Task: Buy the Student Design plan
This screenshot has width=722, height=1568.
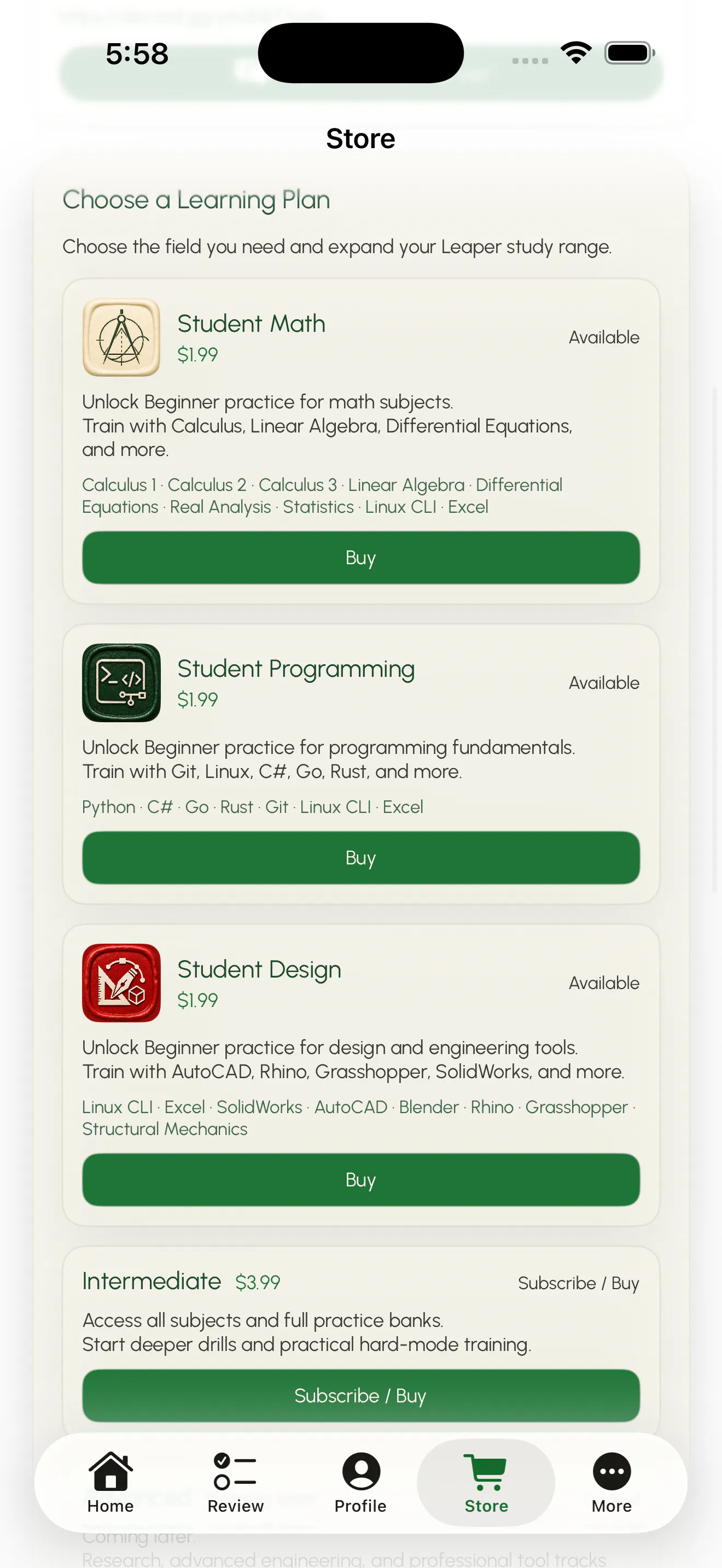Action: tap(360, 1180)
